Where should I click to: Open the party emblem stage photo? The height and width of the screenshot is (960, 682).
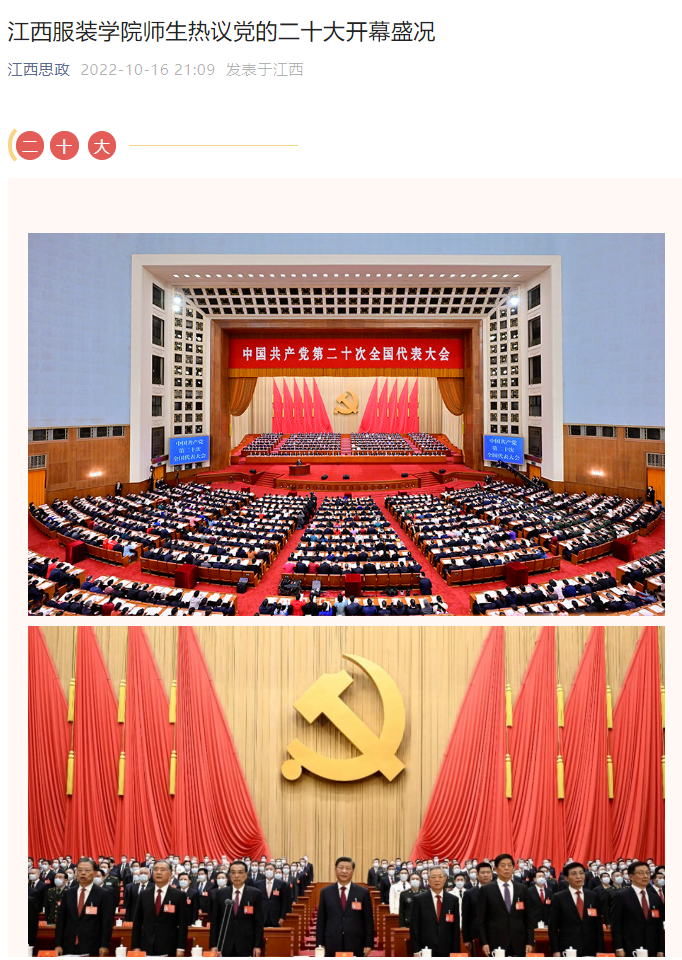346,790
